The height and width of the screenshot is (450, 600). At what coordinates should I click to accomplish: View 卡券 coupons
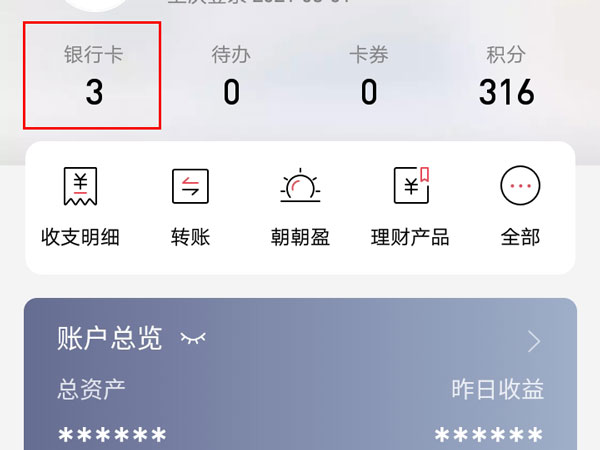(x=369, y=76)
